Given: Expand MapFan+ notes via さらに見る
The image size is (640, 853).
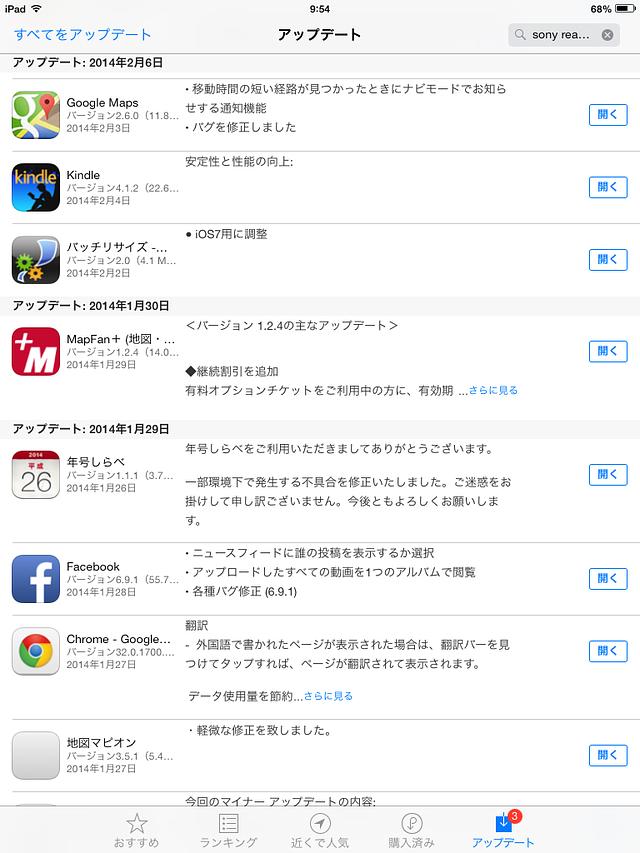Looking at the screenshot, I should pos(493,390).
